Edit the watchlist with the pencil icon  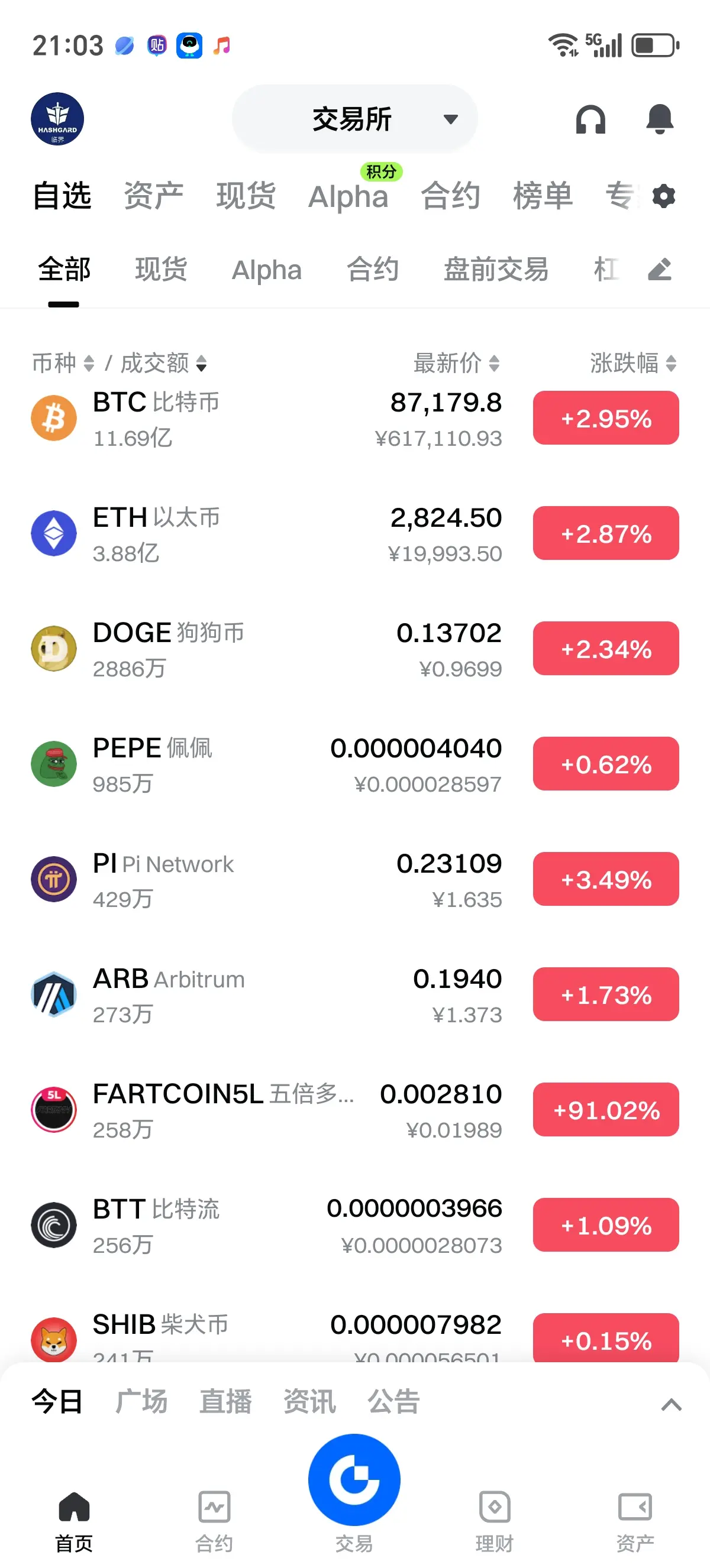659,270
